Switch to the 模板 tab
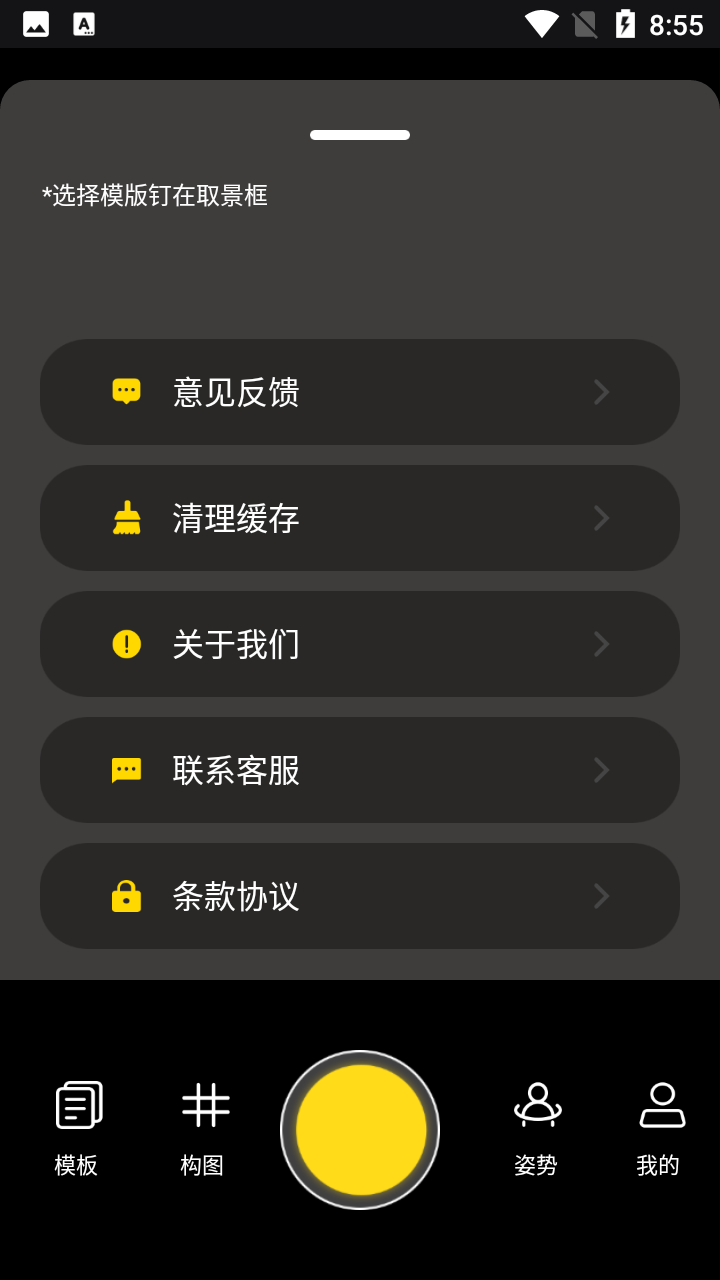Image resolution: width=720 pixels, height=1280 pixels. [77, 1129]
